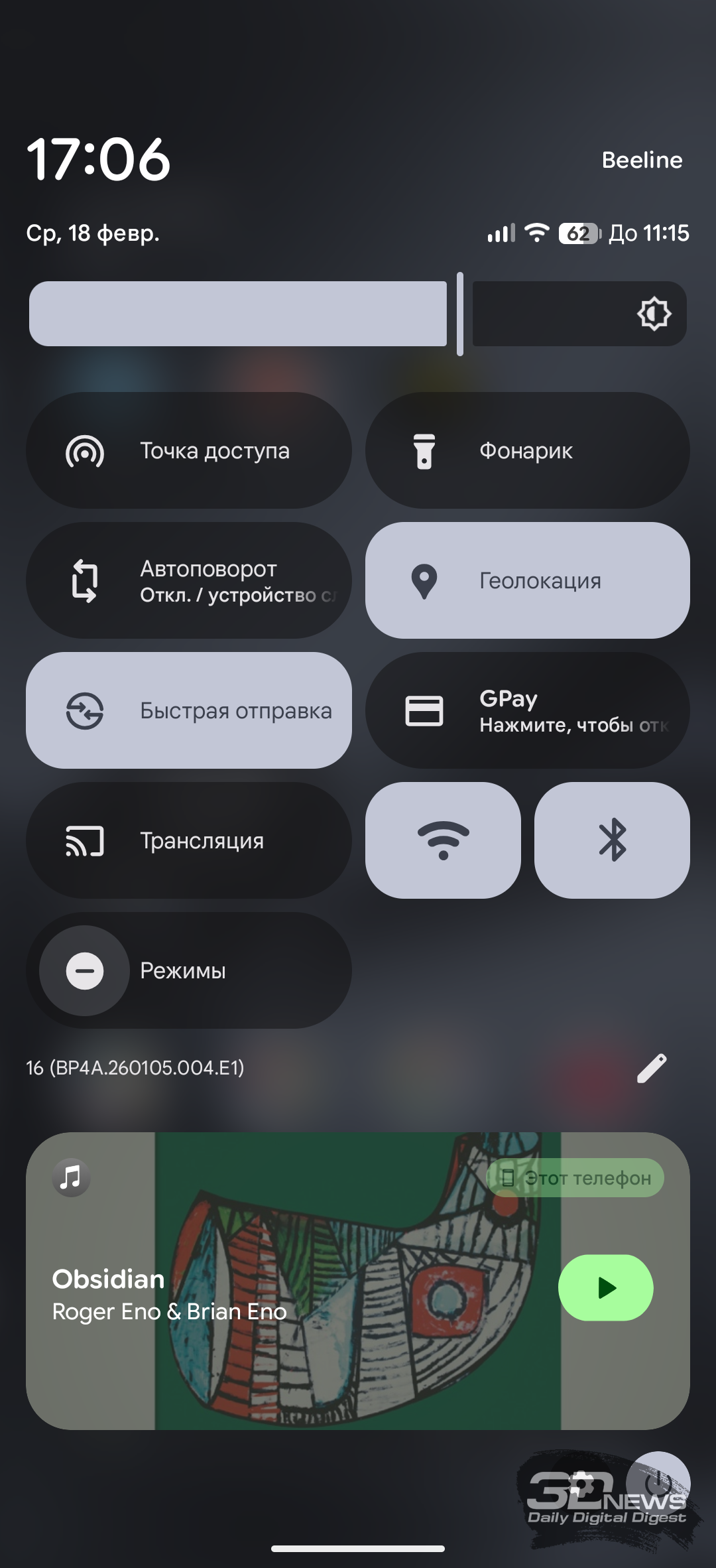Open the Режимы modes tile

coord(188,970)
